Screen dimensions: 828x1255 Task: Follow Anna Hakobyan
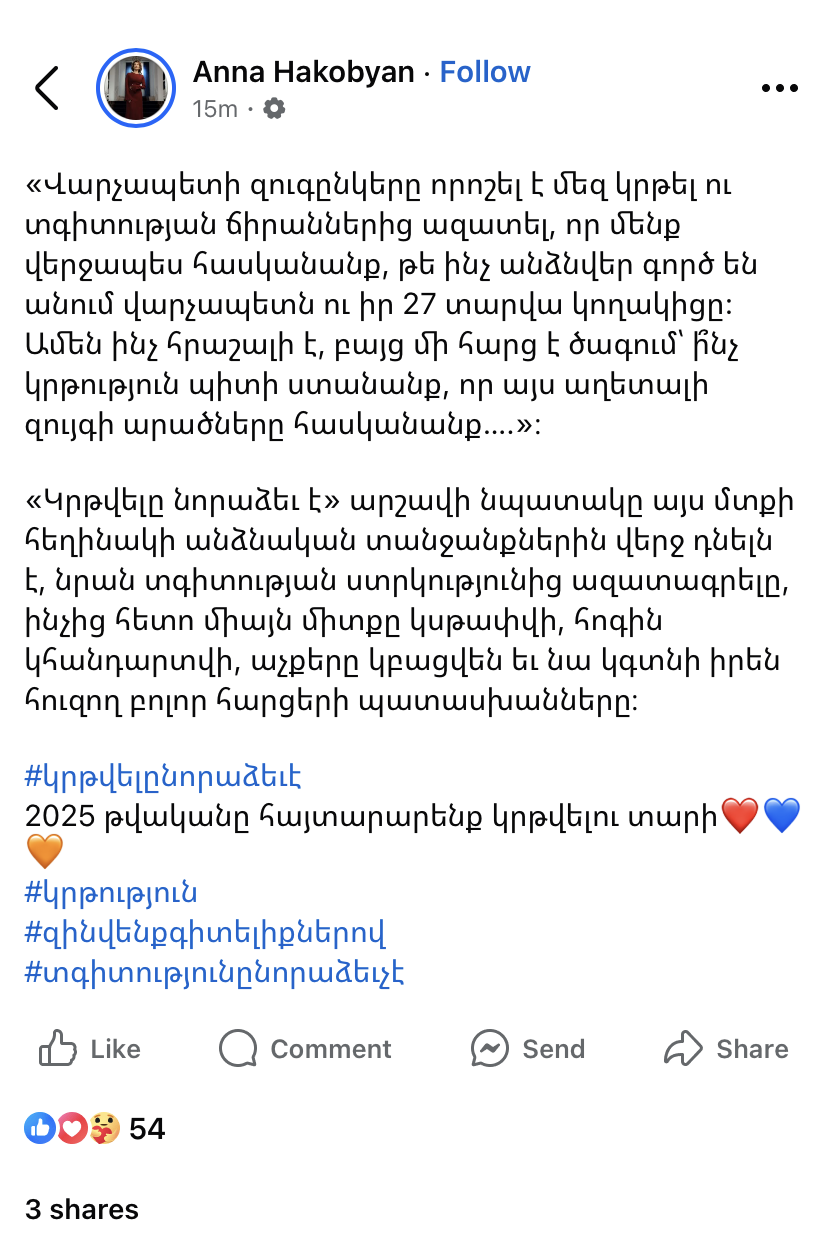(x=485, y=72)
